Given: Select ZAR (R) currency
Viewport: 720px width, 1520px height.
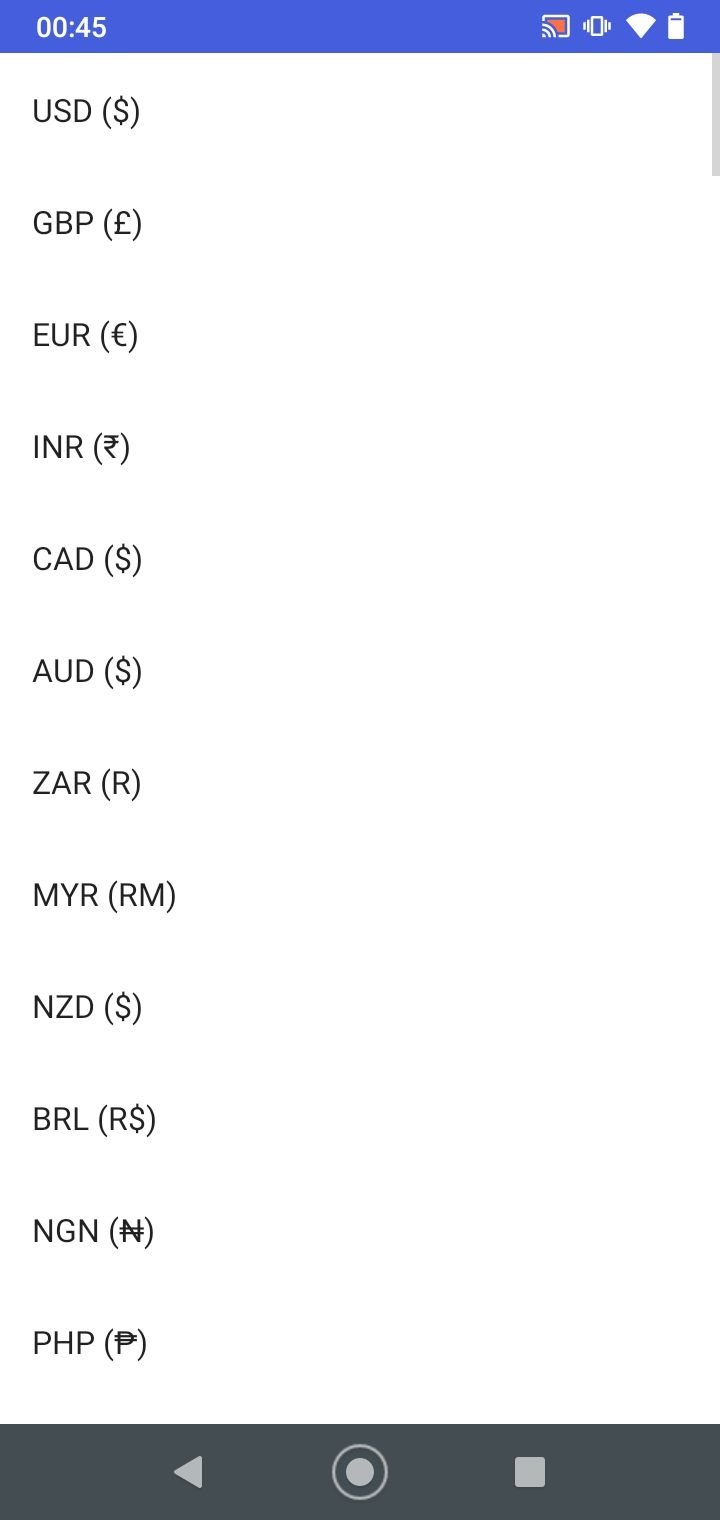Looking at the screenshot, I should 360,783.
